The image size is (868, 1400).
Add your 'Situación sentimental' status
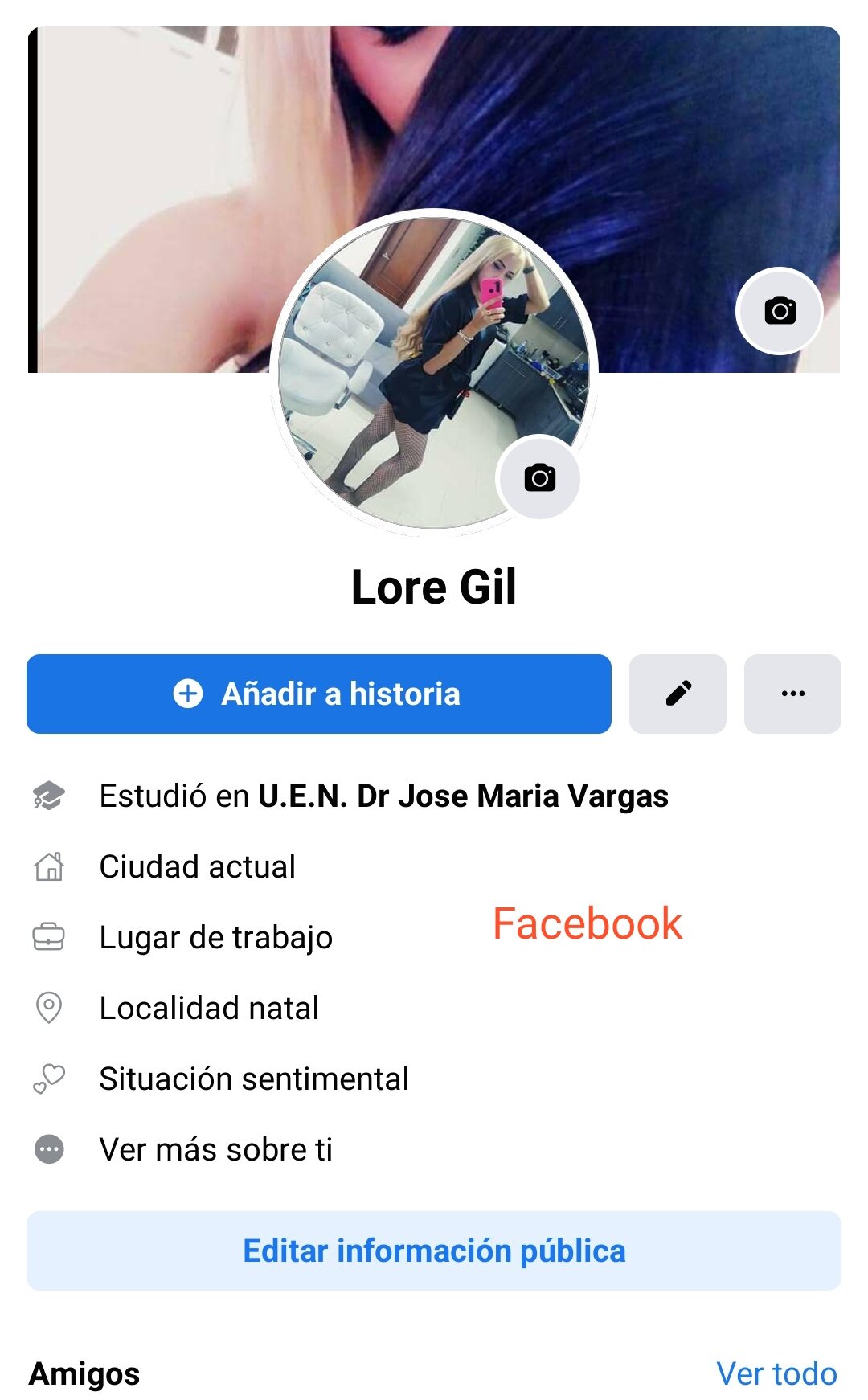point(254,1079)
